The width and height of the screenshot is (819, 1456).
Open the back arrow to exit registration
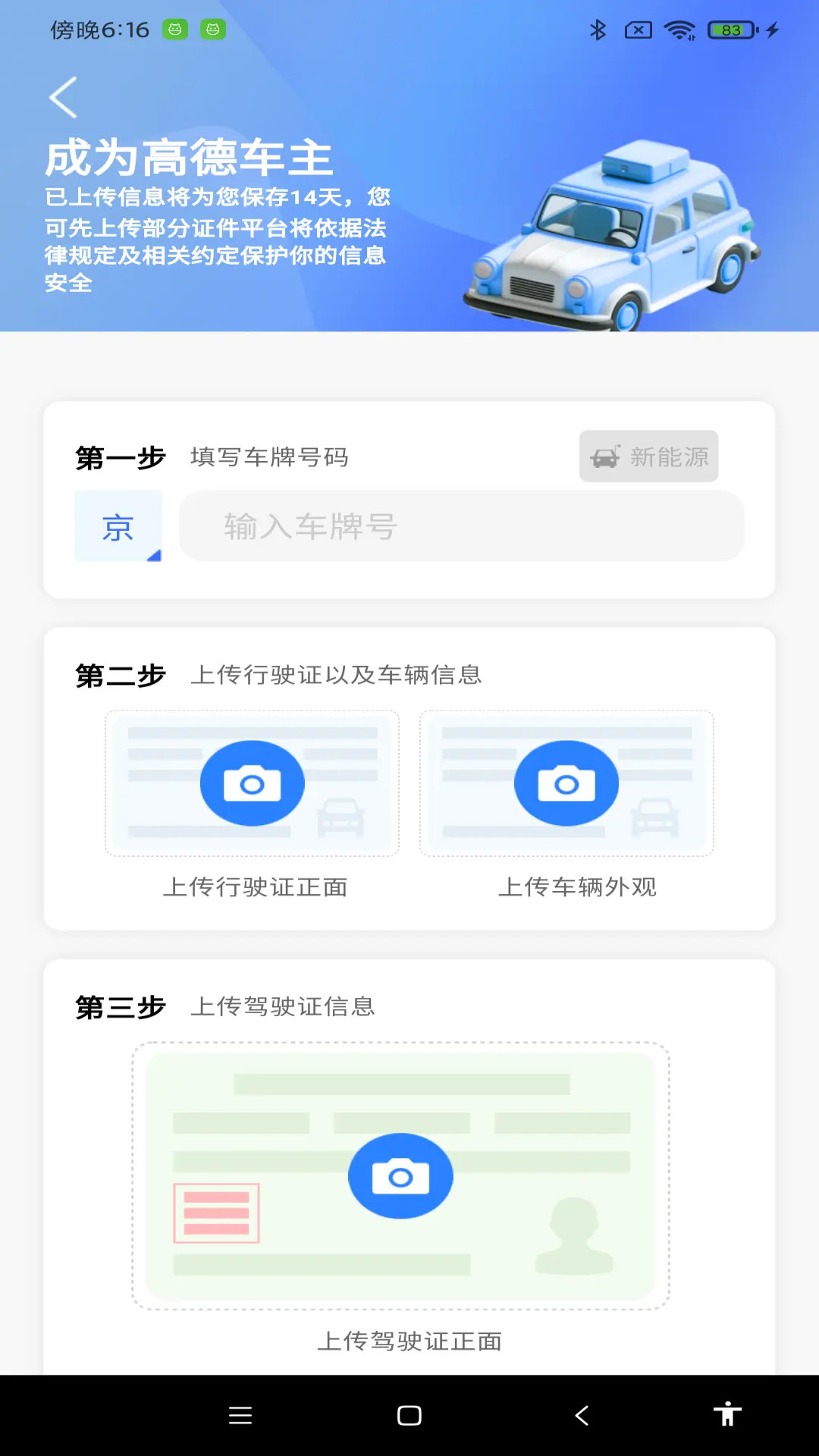coord(63,97)
